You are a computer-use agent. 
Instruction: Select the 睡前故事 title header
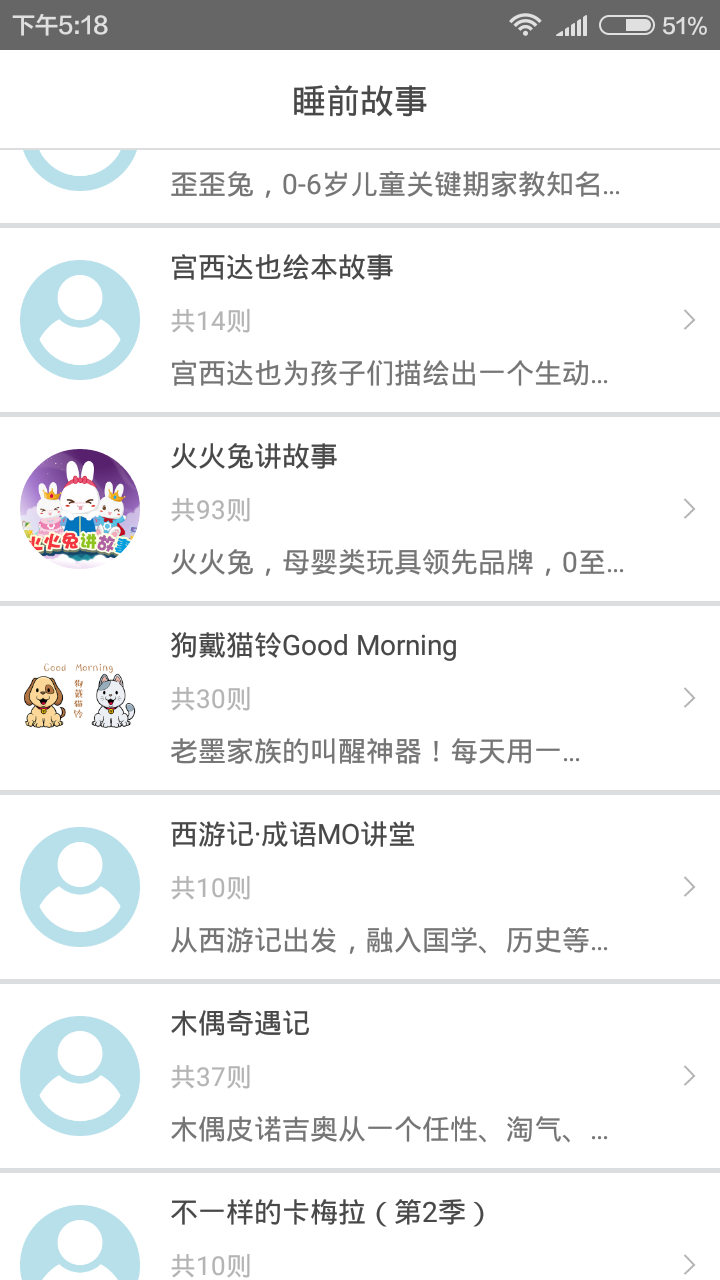coord(360,99)
